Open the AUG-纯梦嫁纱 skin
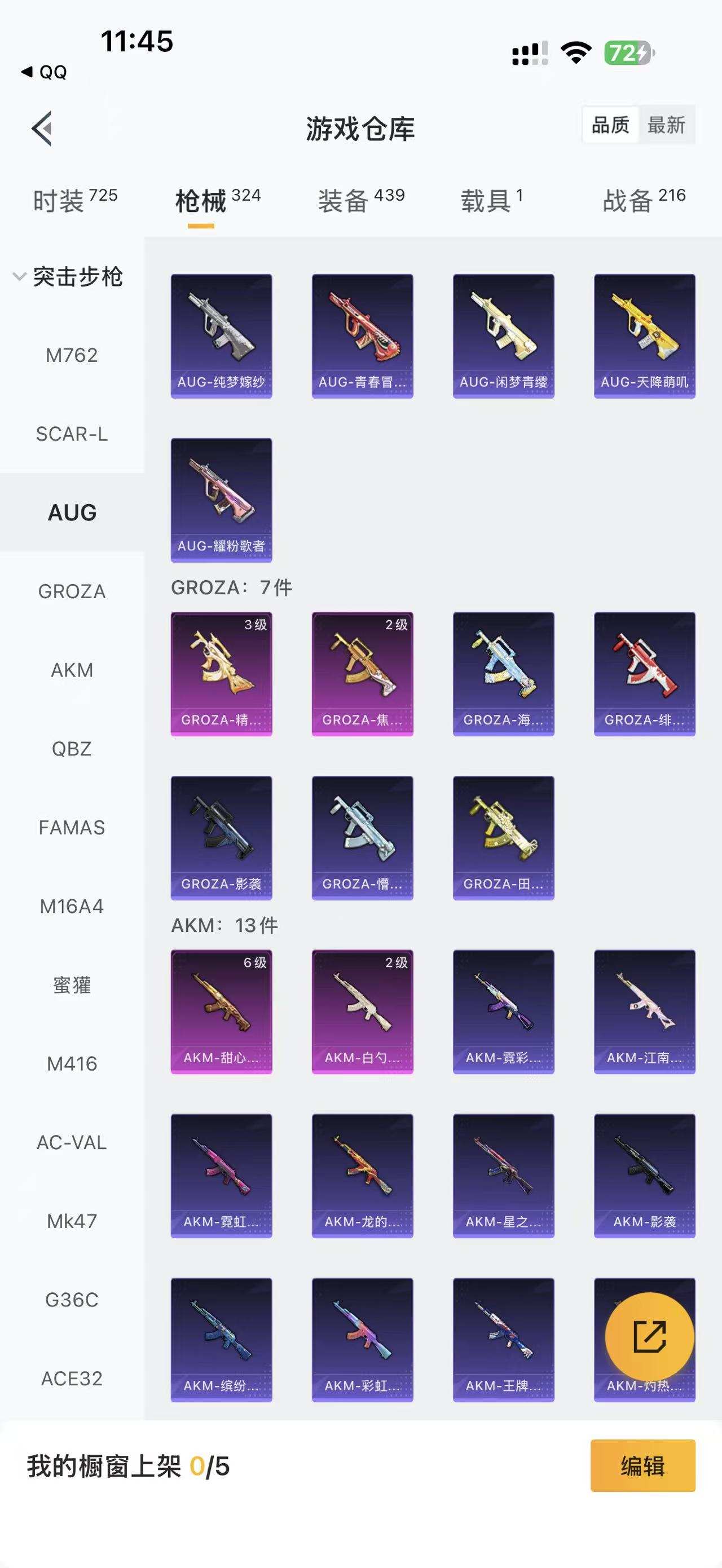This screenshot has width=722, height=1568. pyautogui.click(x=221, y=335)
